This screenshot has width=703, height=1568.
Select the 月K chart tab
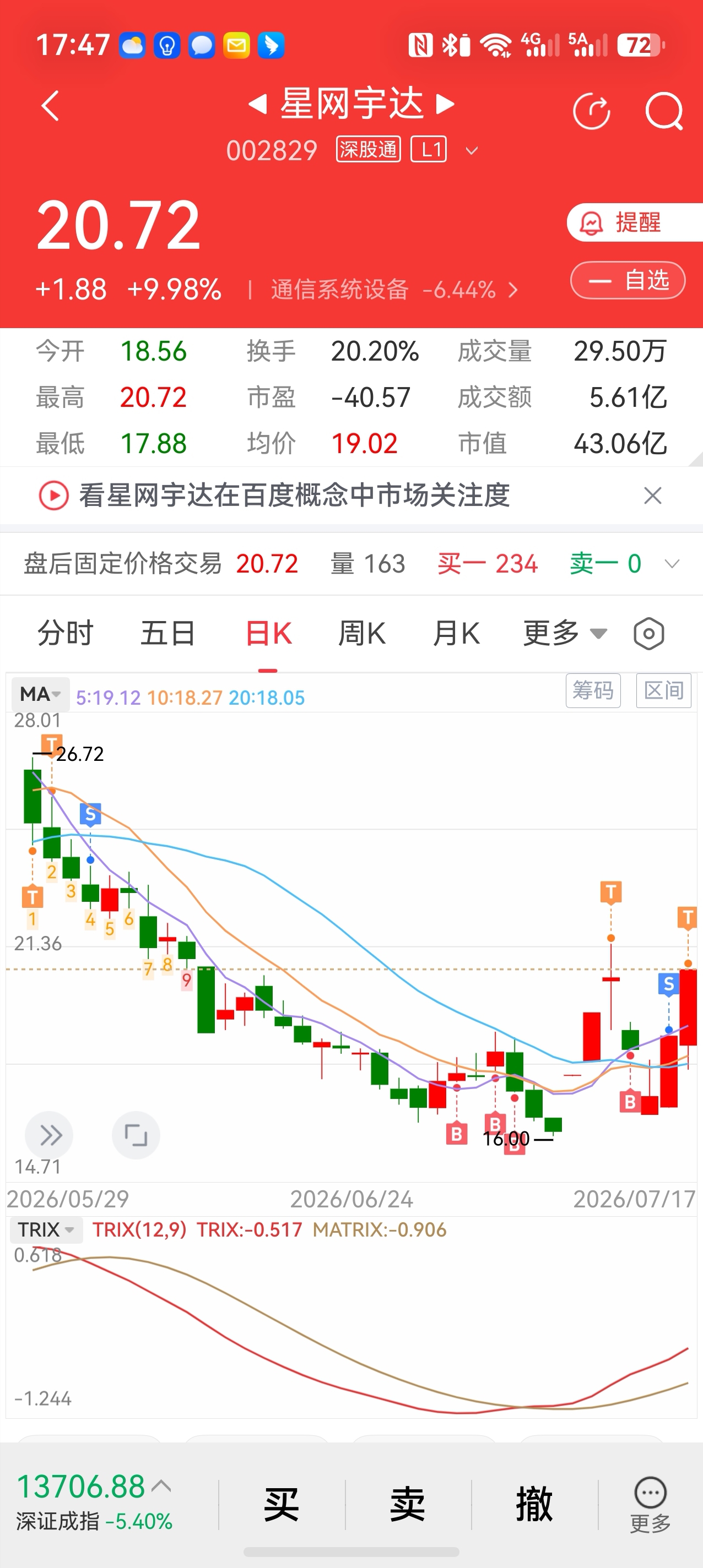(x=456, y=633)
